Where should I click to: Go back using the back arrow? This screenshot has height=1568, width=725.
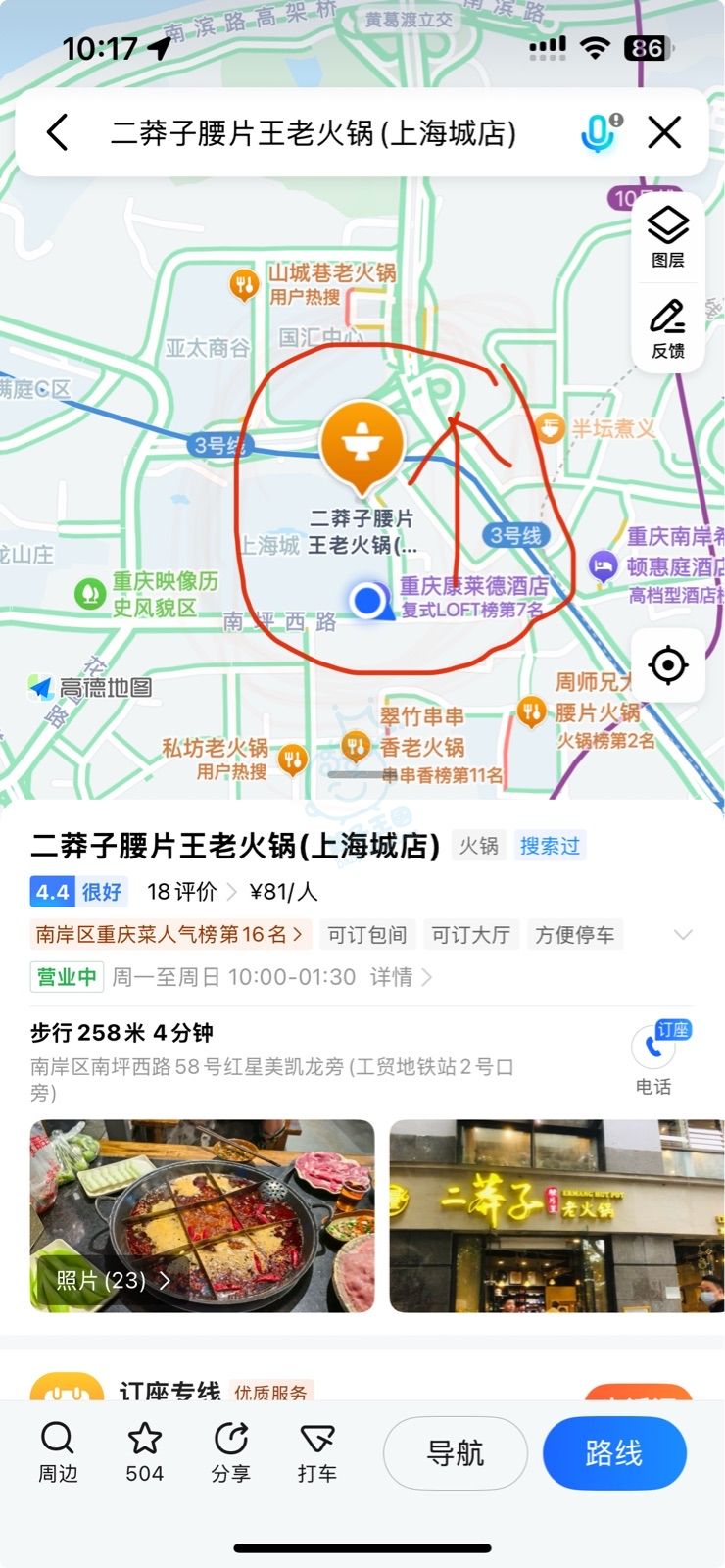tap(58, 132)
